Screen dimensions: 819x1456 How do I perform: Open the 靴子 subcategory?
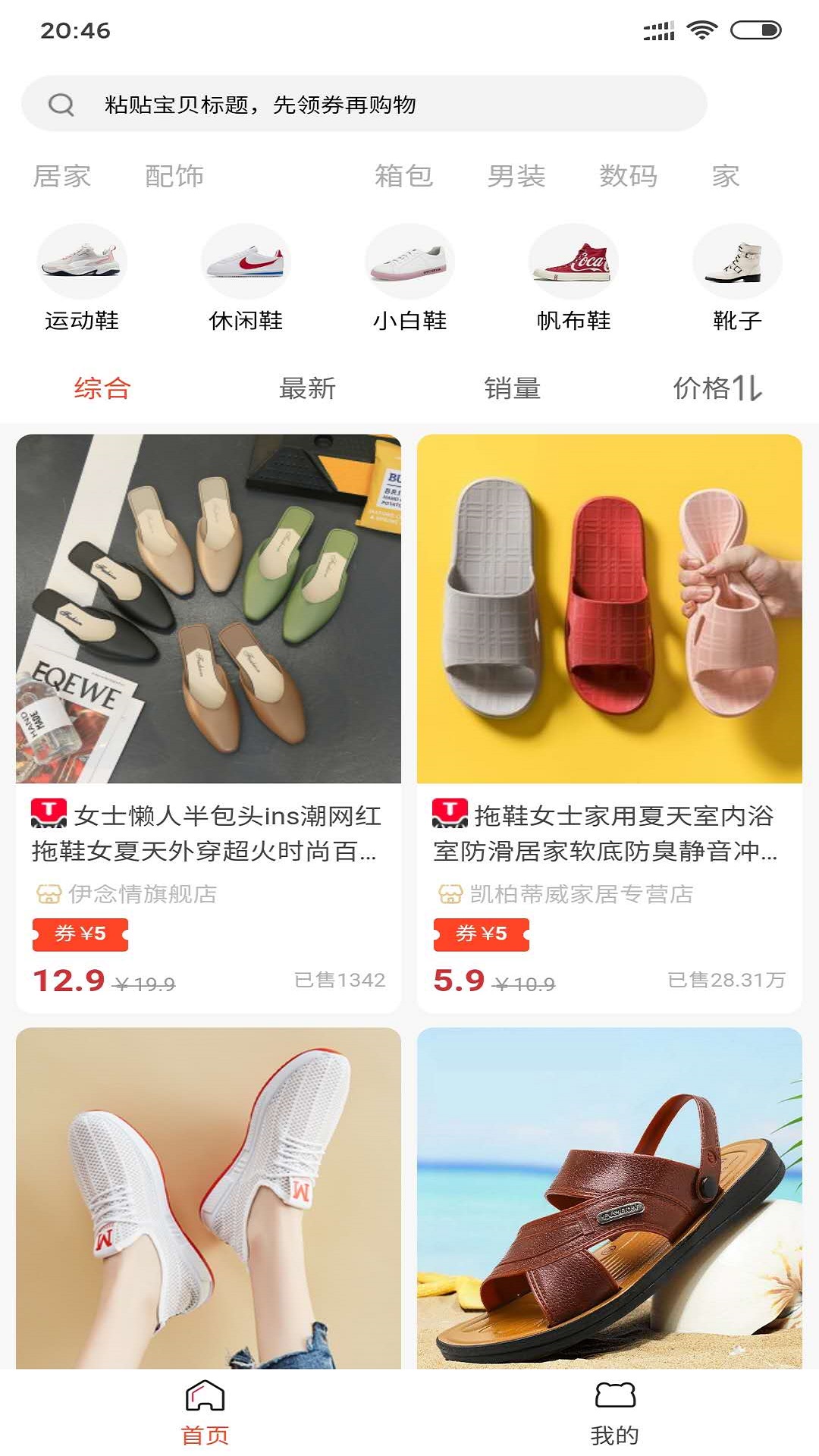pyautogui.click(x=737, y=278)
